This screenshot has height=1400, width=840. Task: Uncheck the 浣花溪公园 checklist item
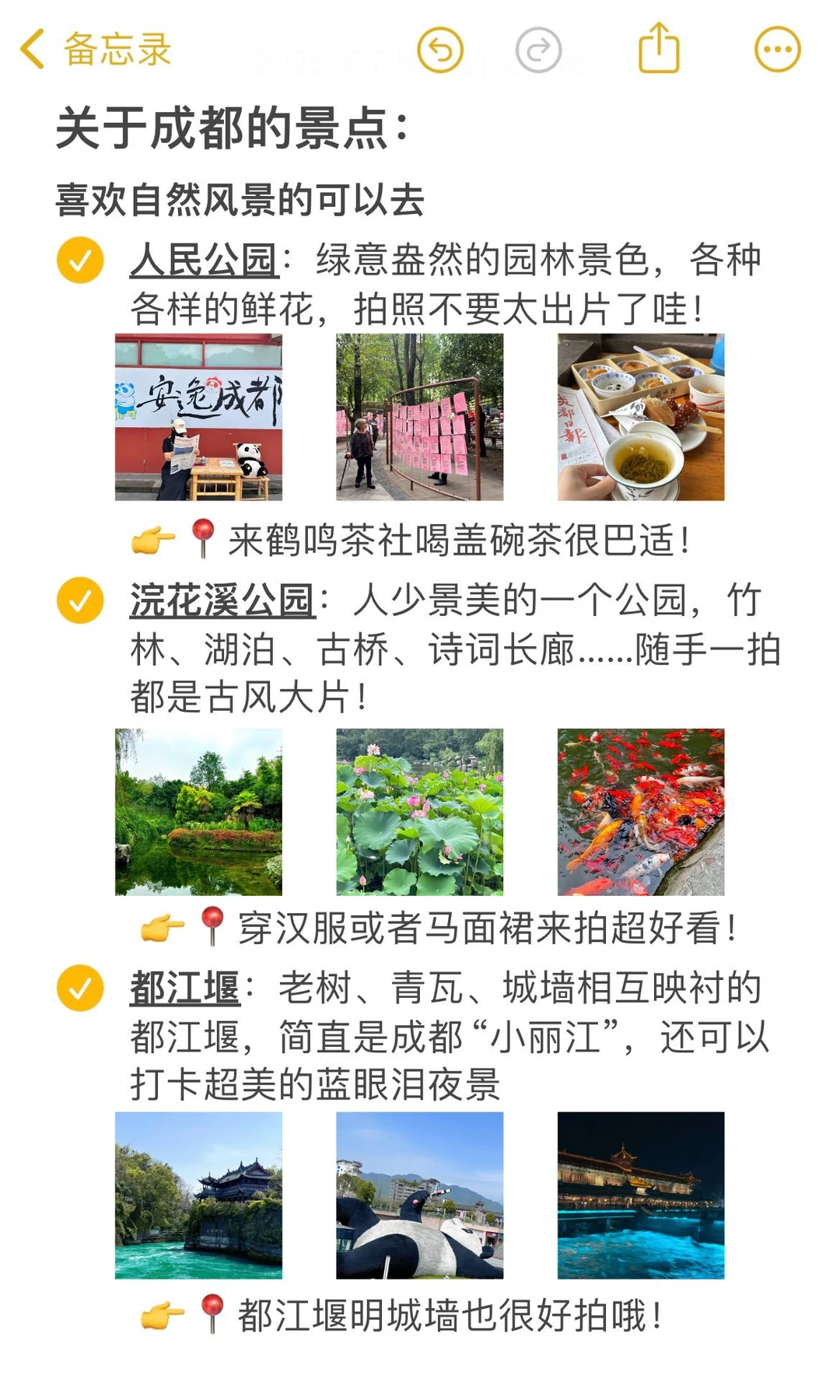pyautogui.click(x=80, y=600)
